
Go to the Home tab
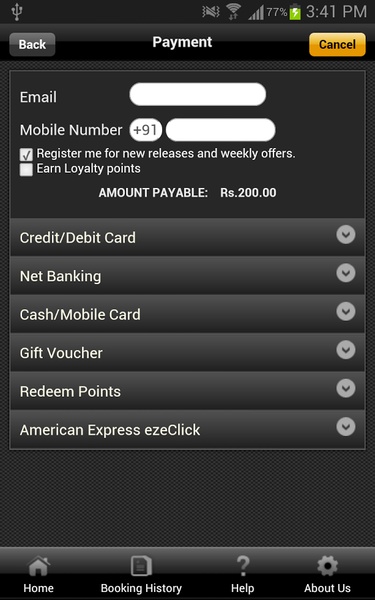(39, 574)
